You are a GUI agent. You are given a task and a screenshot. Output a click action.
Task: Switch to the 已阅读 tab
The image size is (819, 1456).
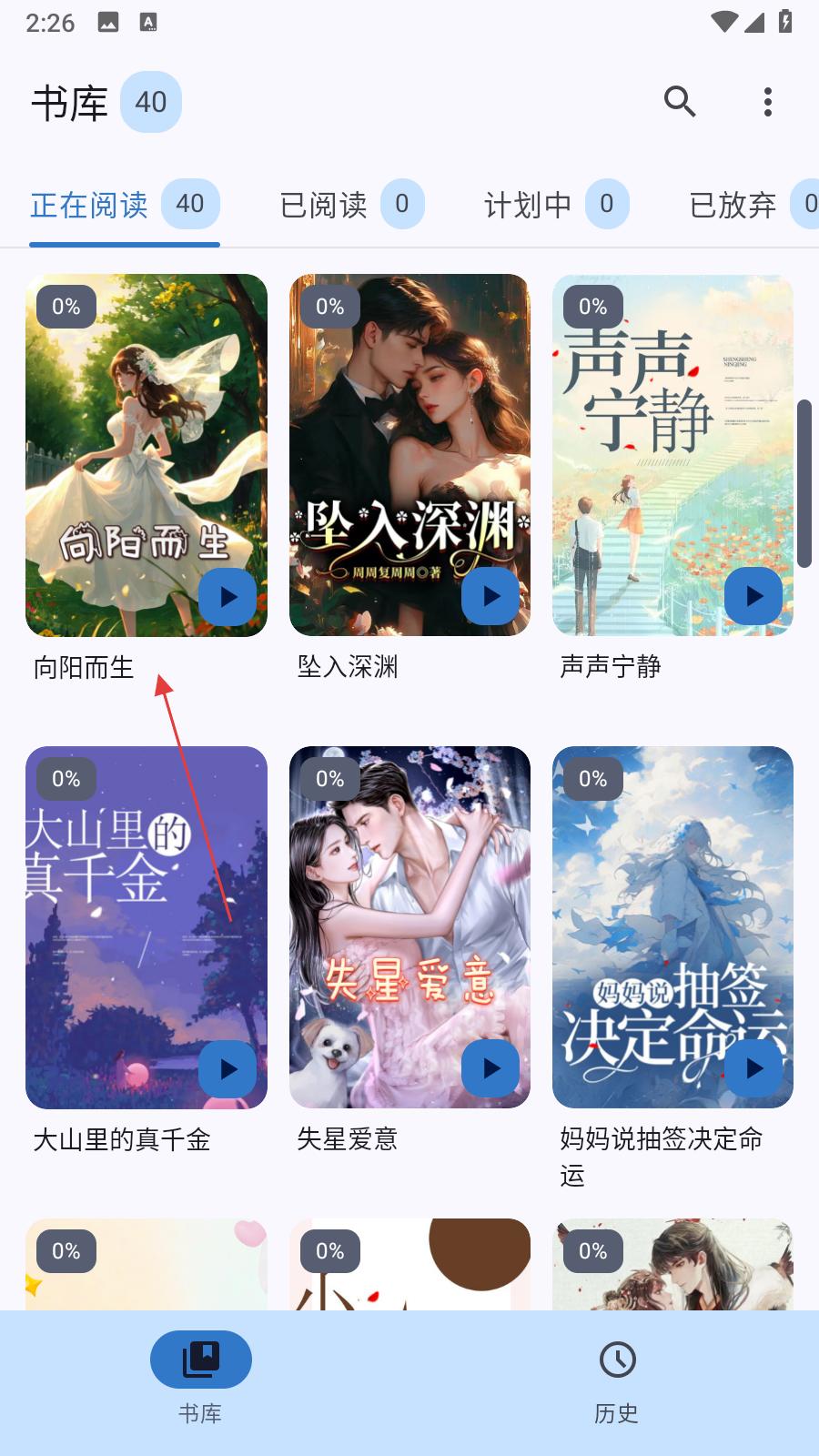pos(351,205)
